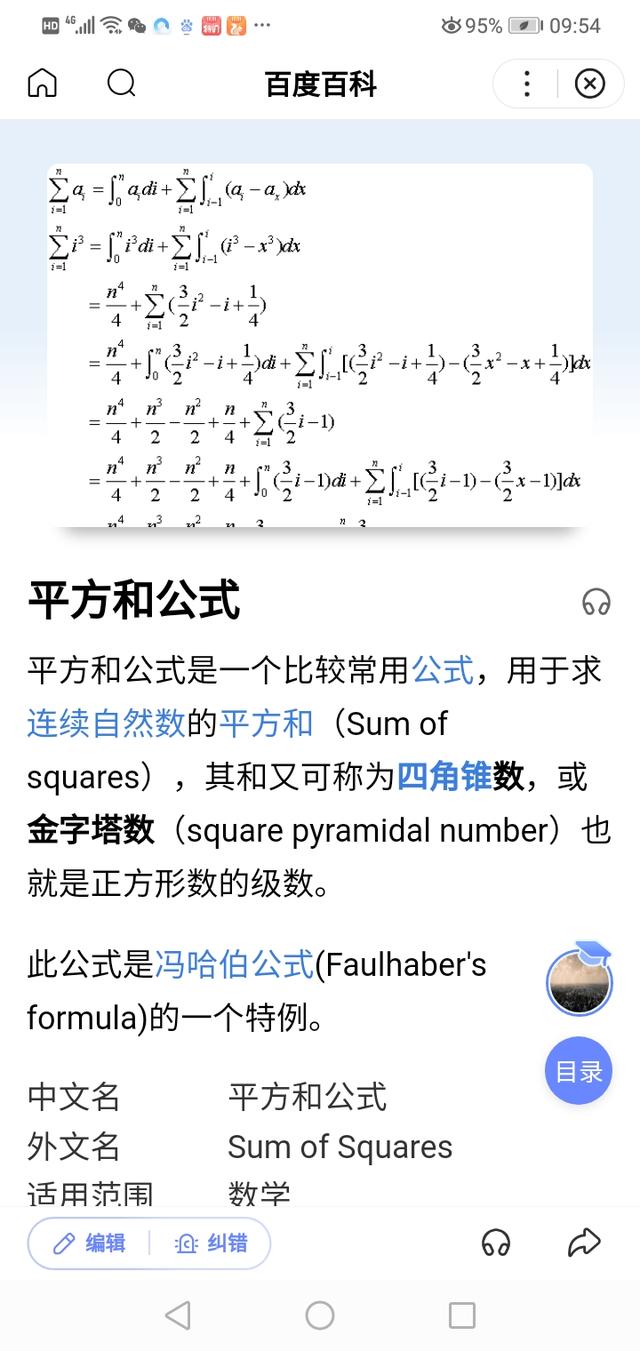
Task: Open the formula derivation image
Action: click(x=320, y=345)
